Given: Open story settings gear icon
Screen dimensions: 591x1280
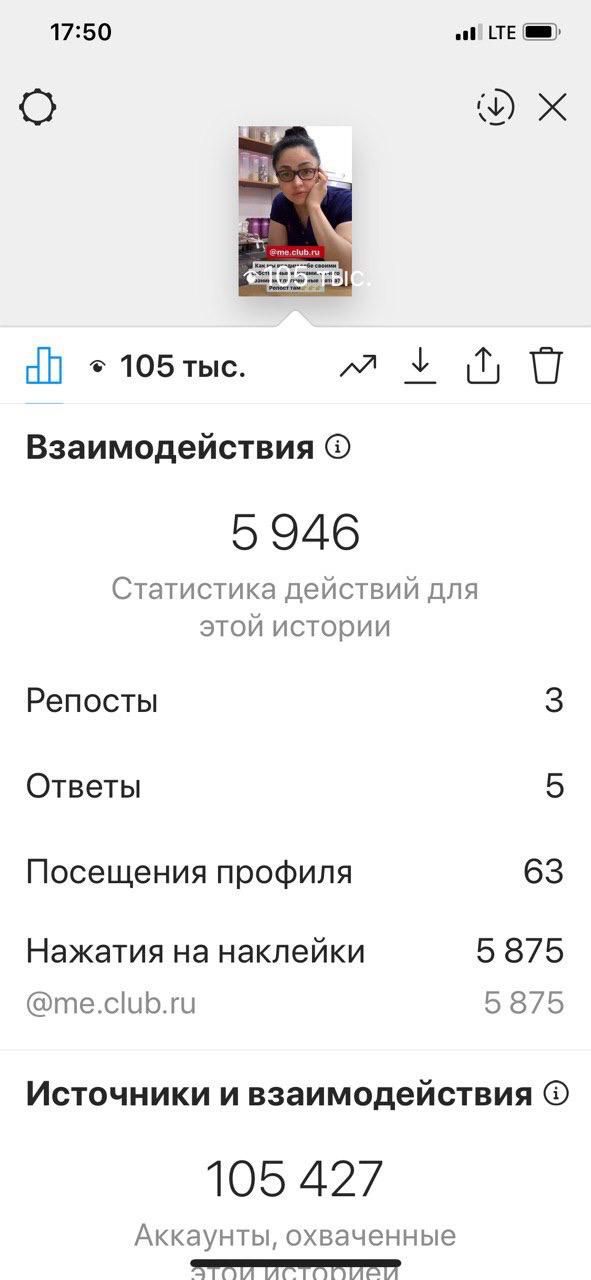Looking at the screenshot, I should point(38,107).
